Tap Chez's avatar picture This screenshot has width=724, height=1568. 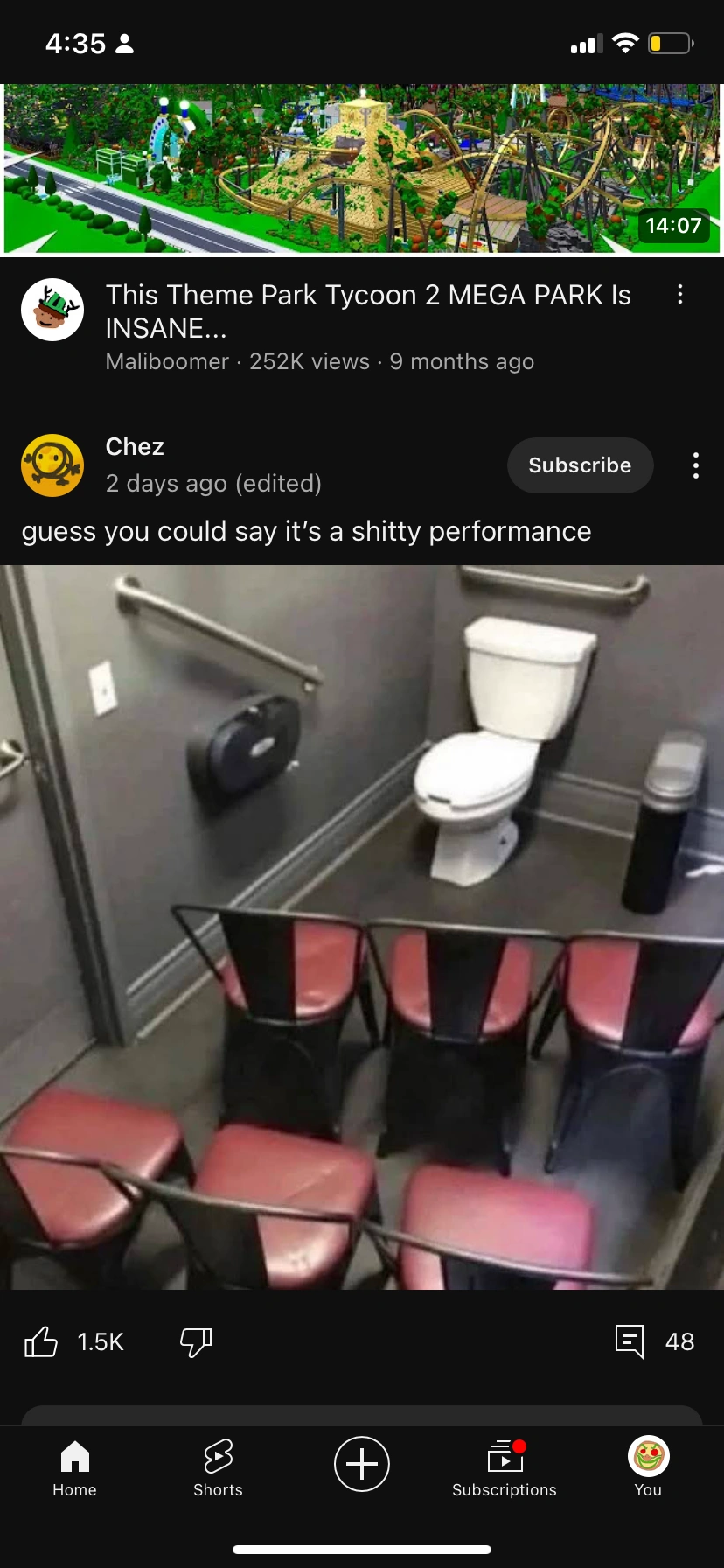click(x=52, y=465)
